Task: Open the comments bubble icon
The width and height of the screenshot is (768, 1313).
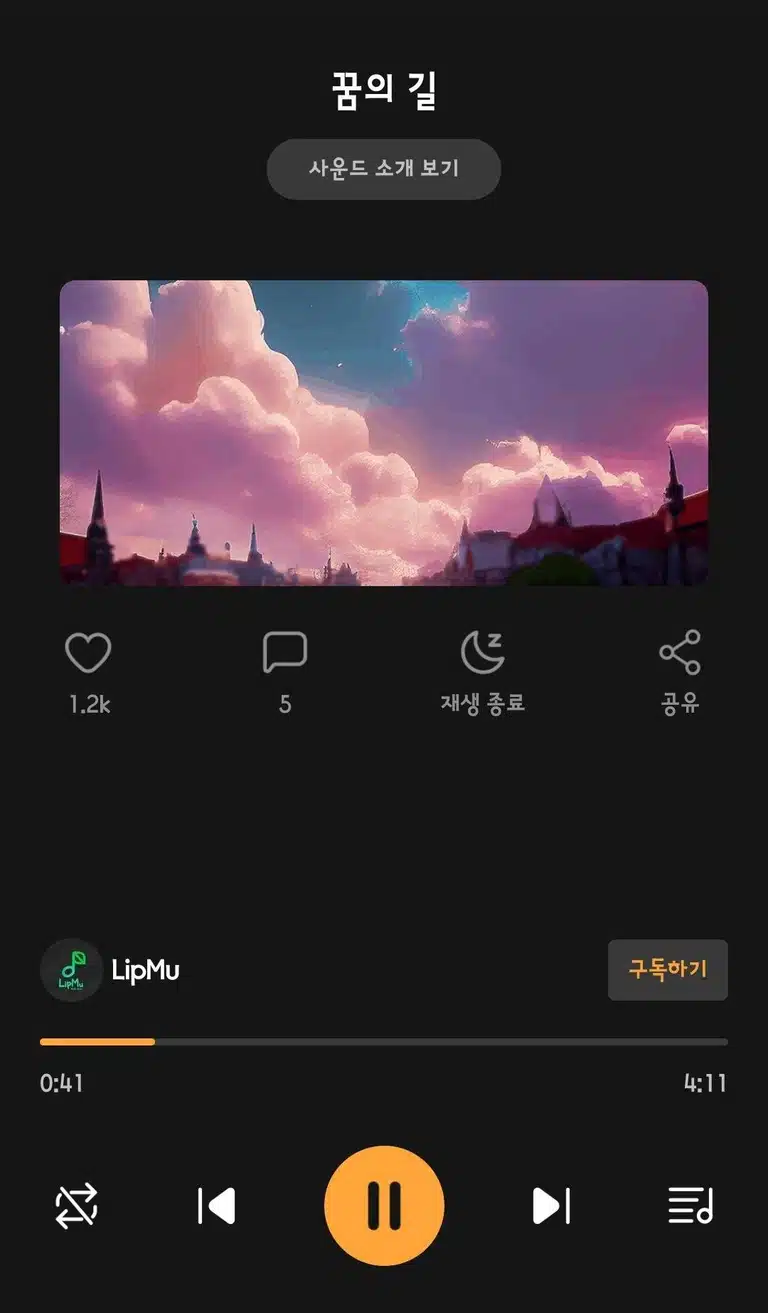Action: pyautogui.click(x=285, y=654)
